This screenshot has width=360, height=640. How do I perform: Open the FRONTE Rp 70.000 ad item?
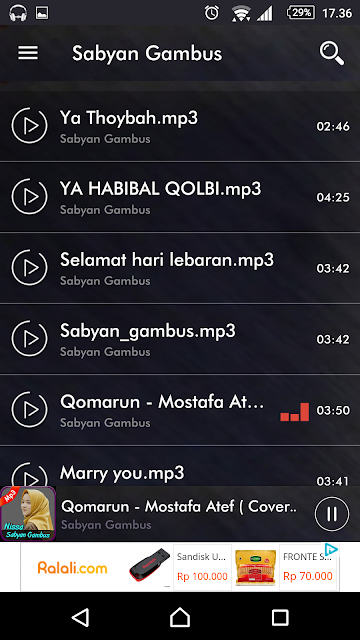pyautogui.click(x=308, y=567)
